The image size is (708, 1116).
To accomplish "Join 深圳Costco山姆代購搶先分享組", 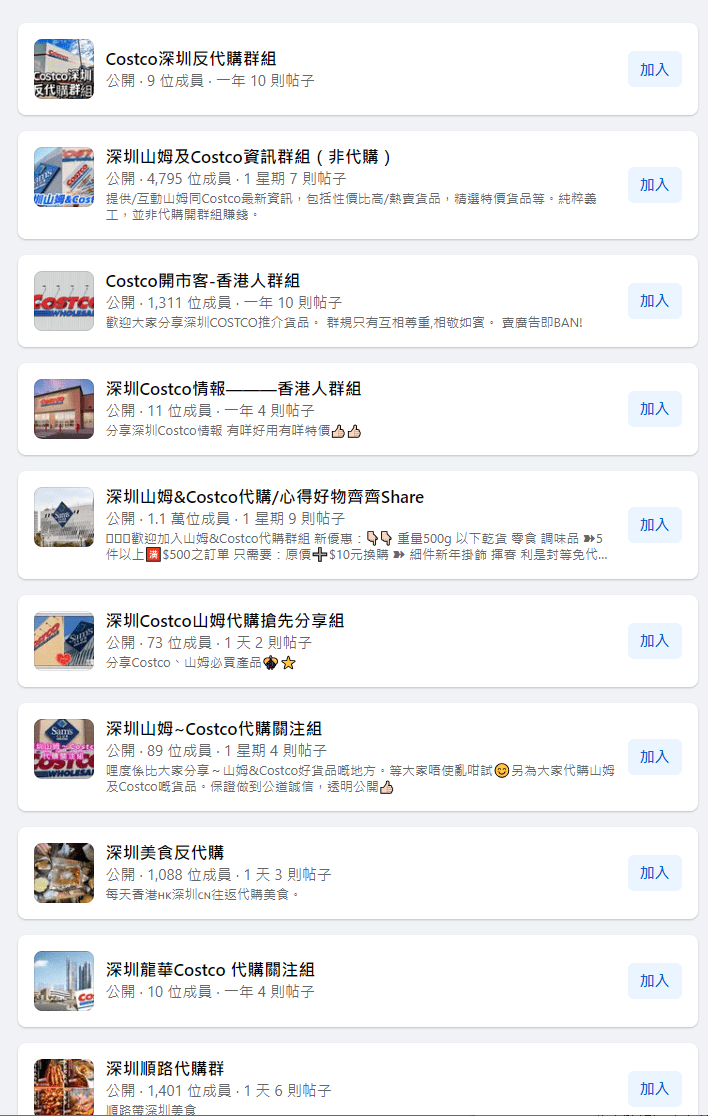I will (x=654, y=641).
